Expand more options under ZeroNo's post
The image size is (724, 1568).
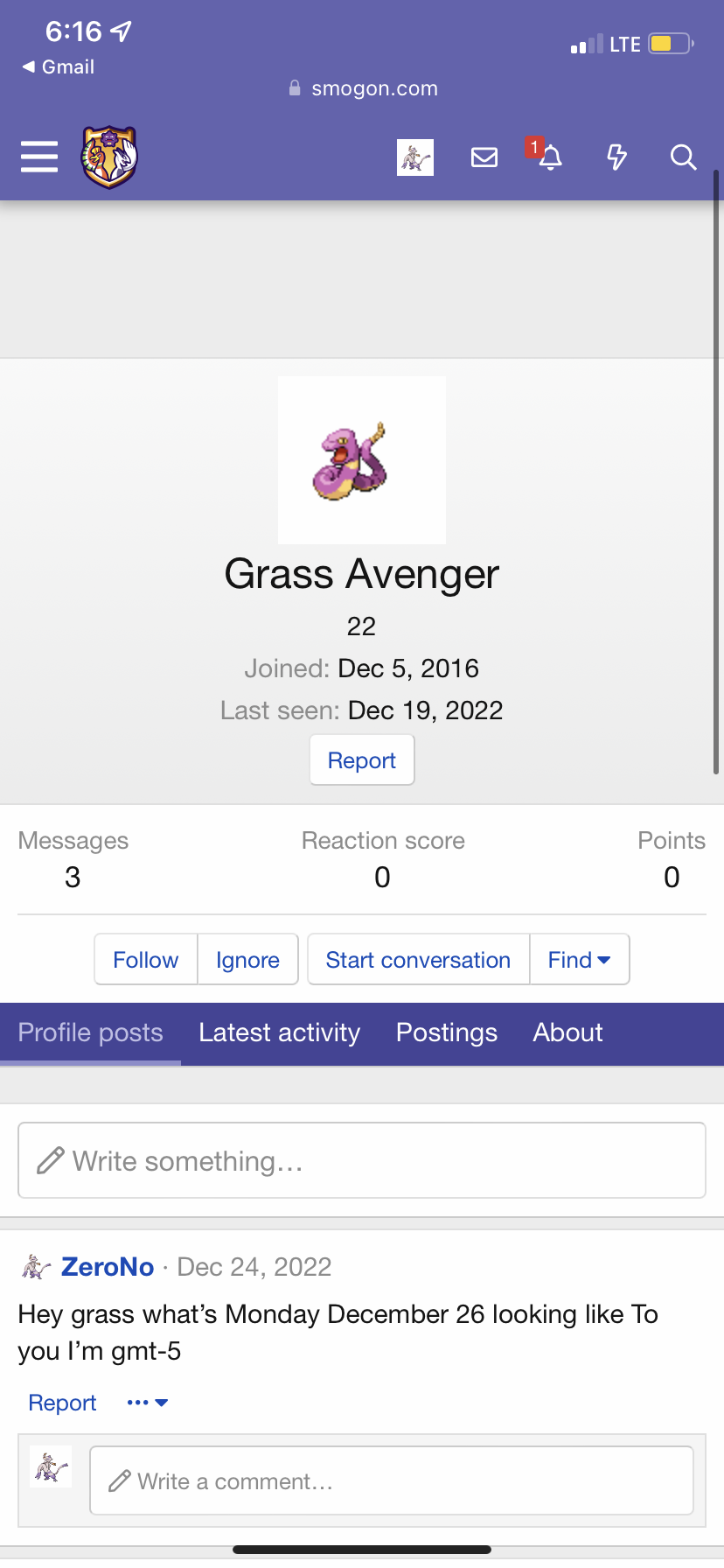[147, 1403]
